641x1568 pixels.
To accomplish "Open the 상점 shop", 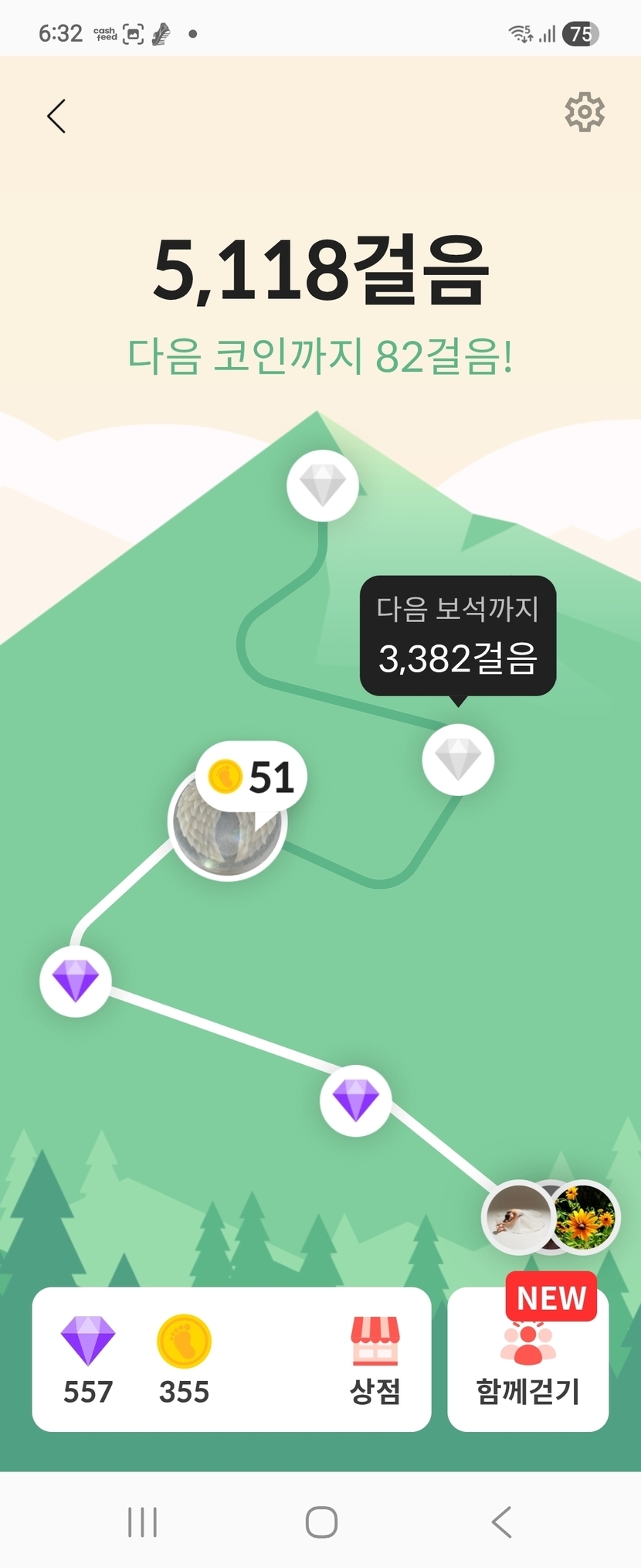I will [375, 1360].
